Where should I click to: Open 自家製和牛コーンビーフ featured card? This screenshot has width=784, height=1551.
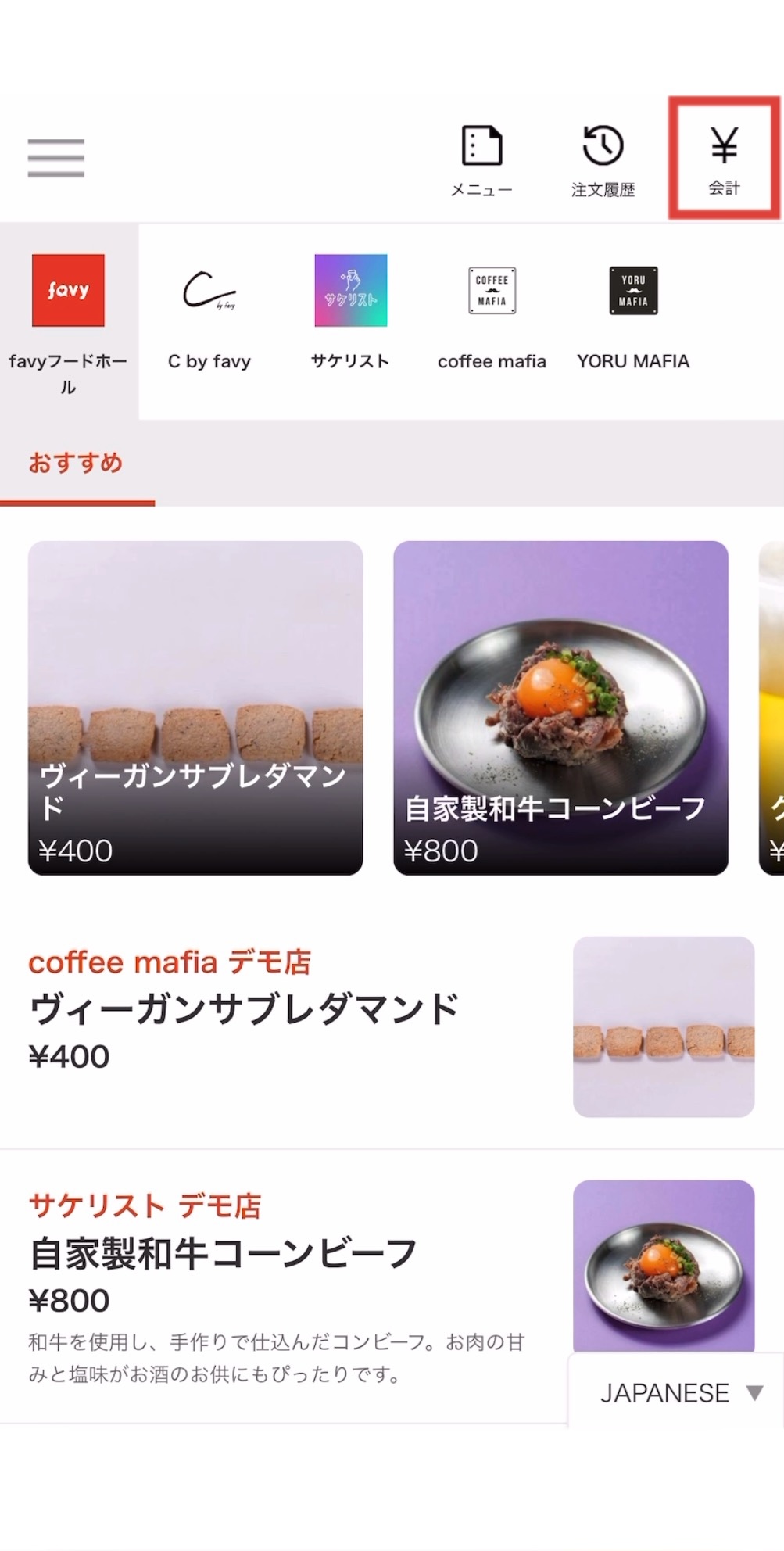[560, 707]
